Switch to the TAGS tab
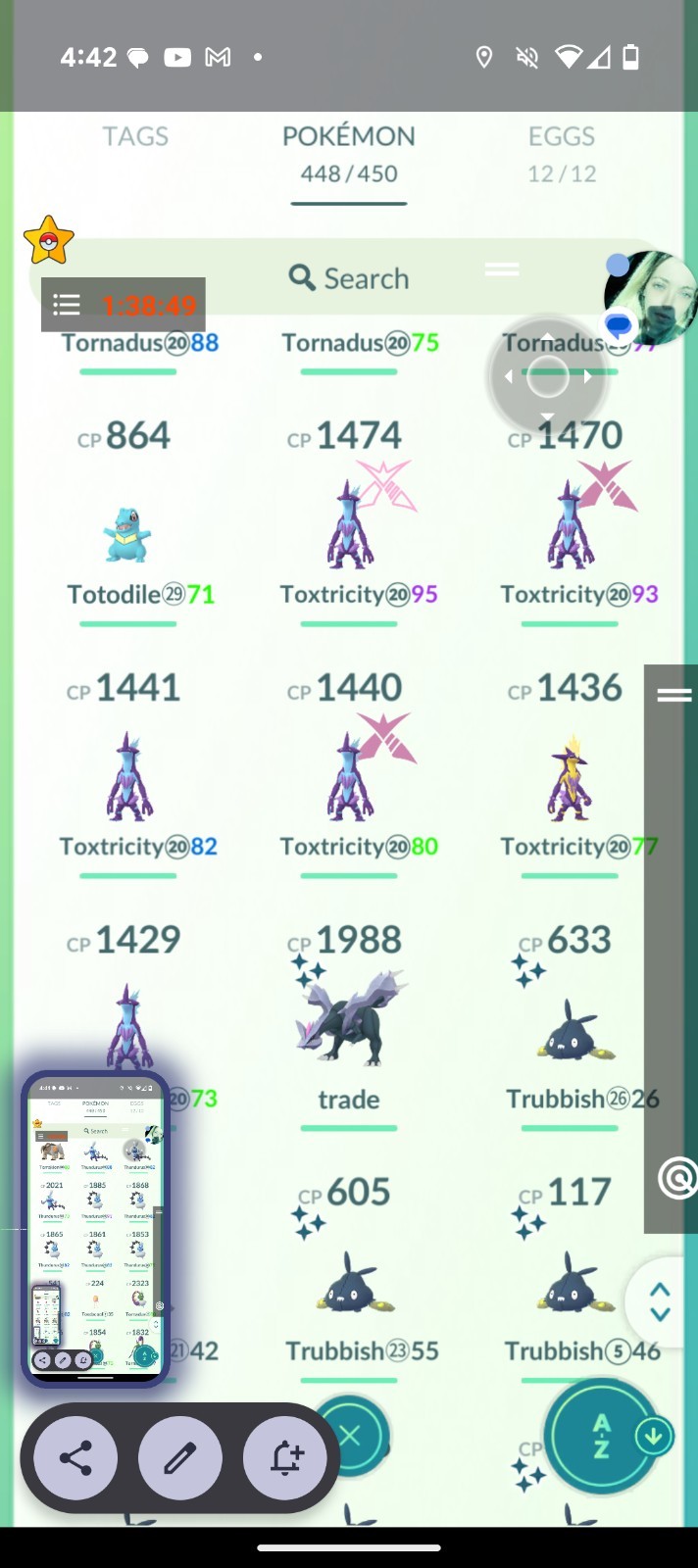The width and height of the screenshot is (698, 1568). pyautogui.click(x=135, y=136)
